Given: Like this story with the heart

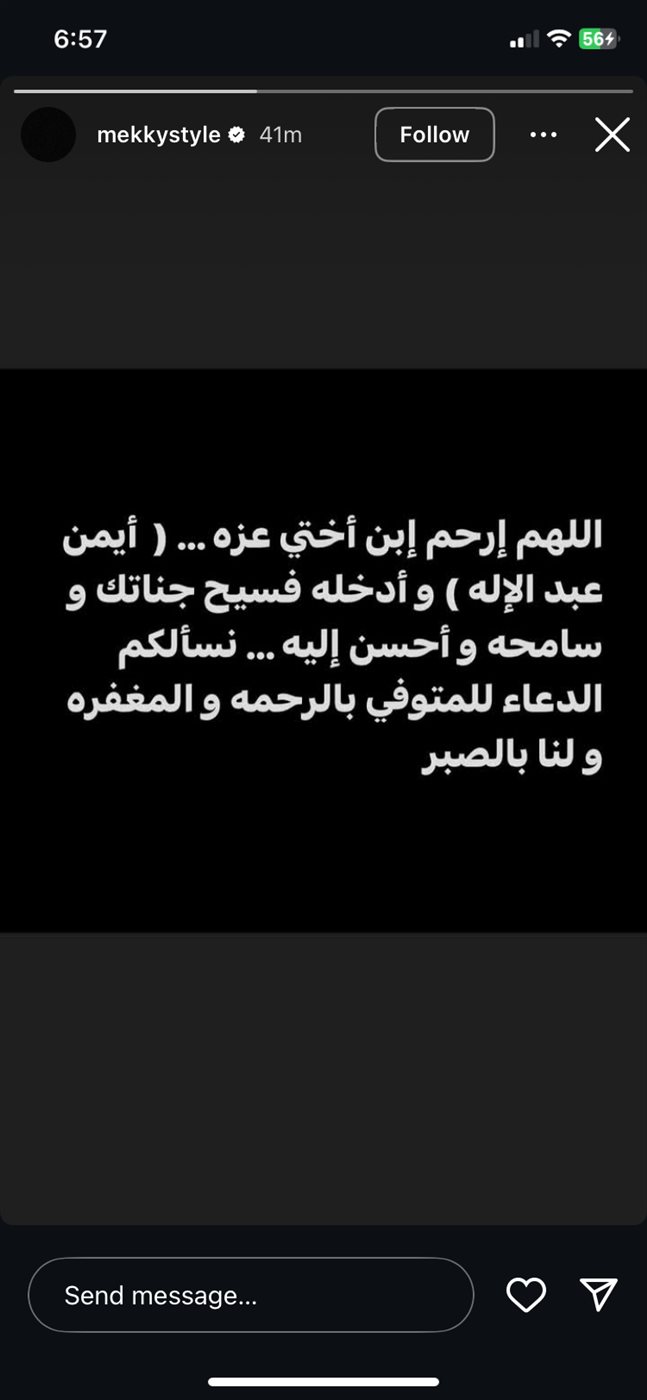Looking at the screenshot, I should click(x=526, y=1295).
